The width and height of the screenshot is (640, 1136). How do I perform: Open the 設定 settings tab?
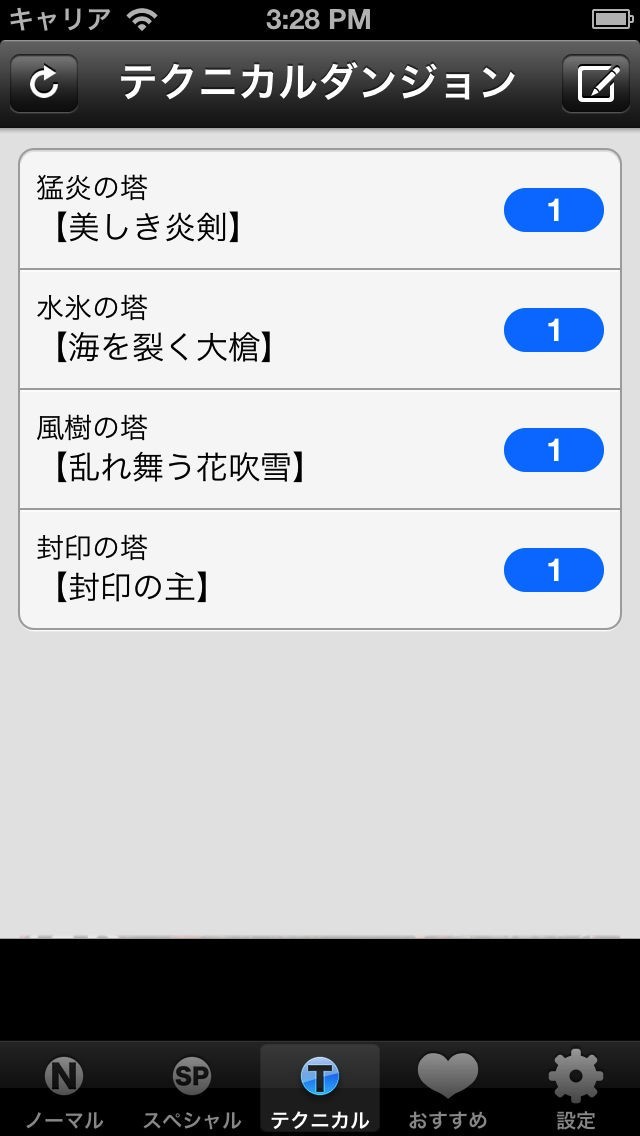click(x=576, y=1090)
